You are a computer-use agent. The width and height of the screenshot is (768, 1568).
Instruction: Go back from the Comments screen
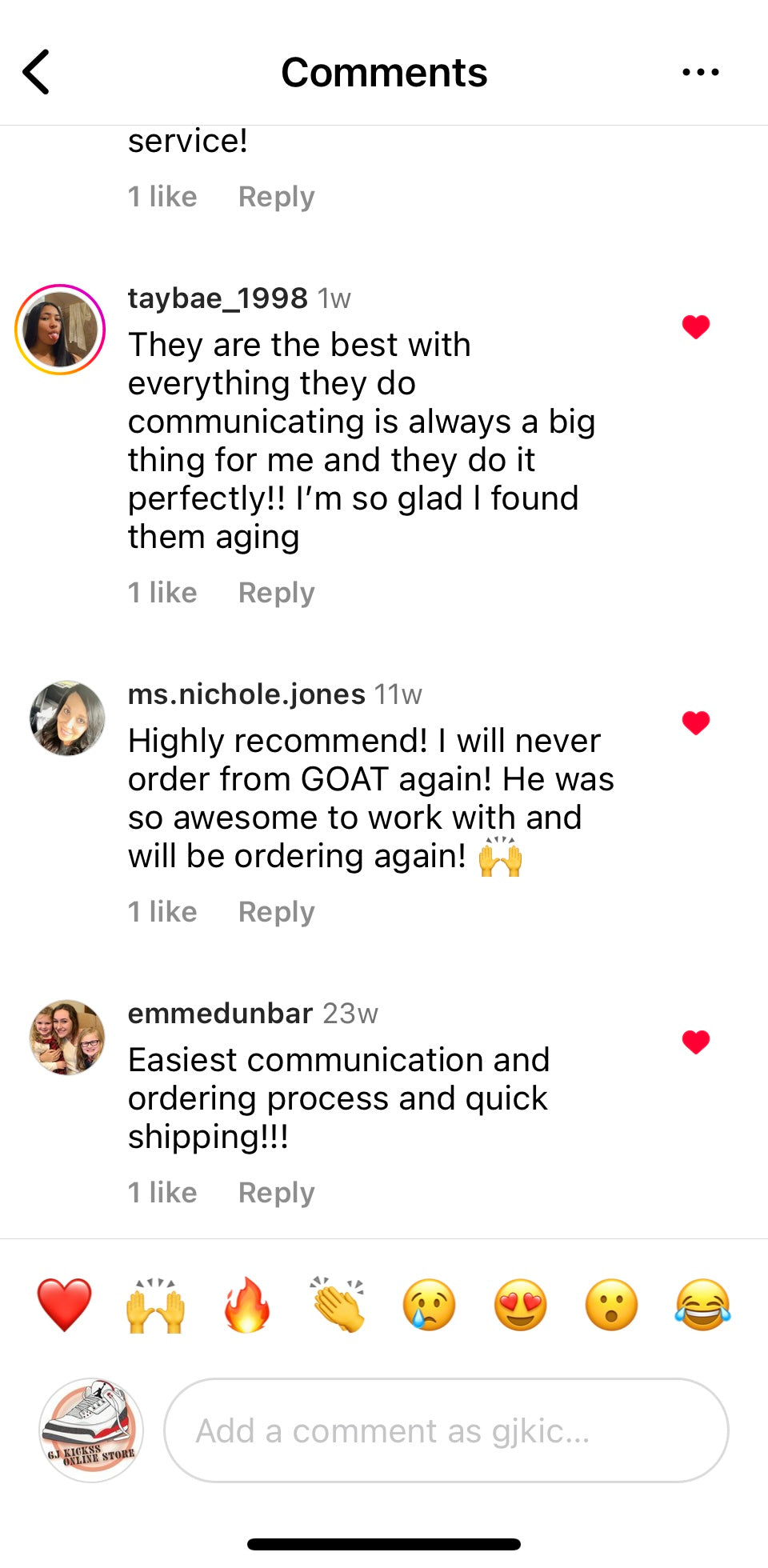pos(37,72)
